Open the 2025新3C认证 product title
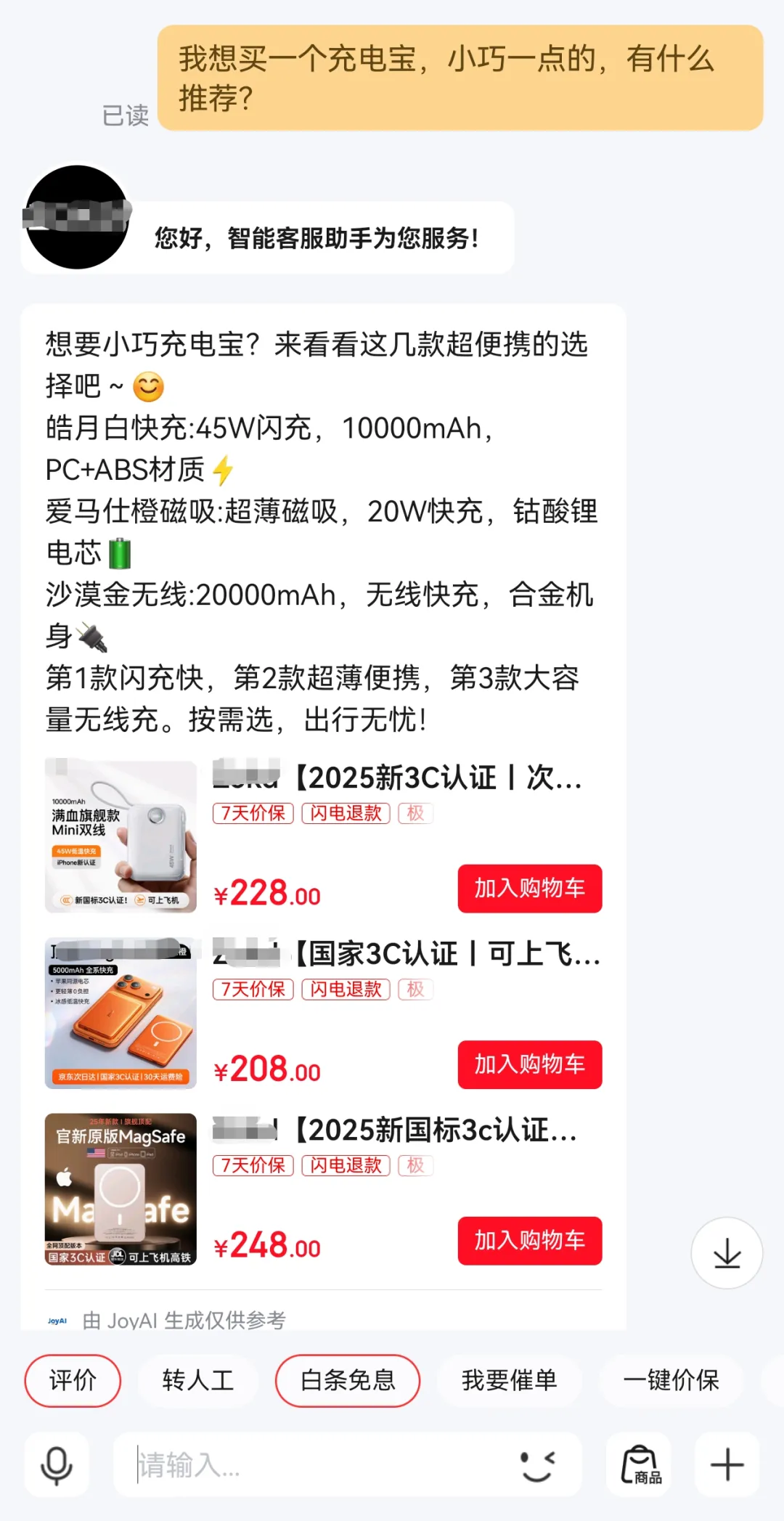The height and width of the screenshot is (1521, 784). click(436, 778)
